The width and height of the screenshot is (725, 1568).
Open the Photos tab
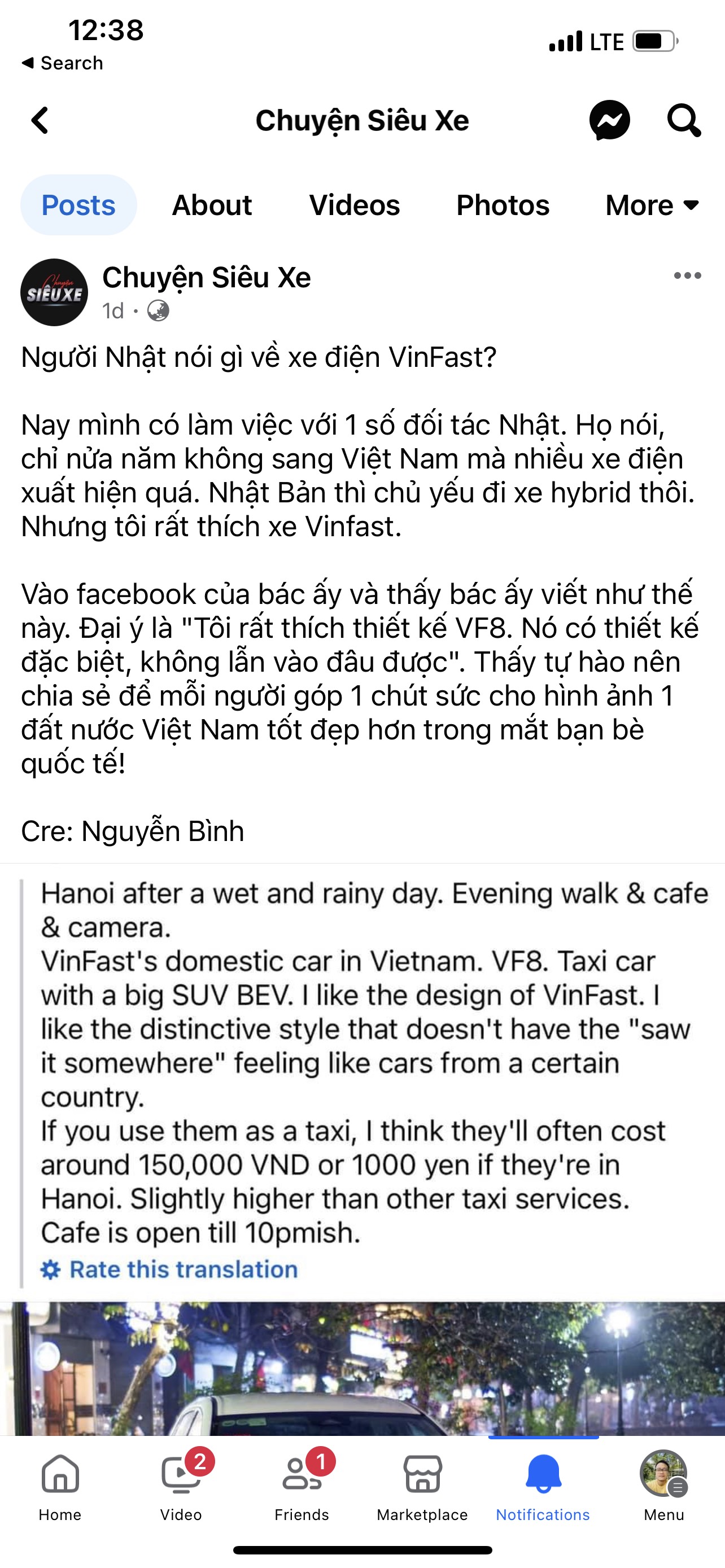click(x=503, y=205)
